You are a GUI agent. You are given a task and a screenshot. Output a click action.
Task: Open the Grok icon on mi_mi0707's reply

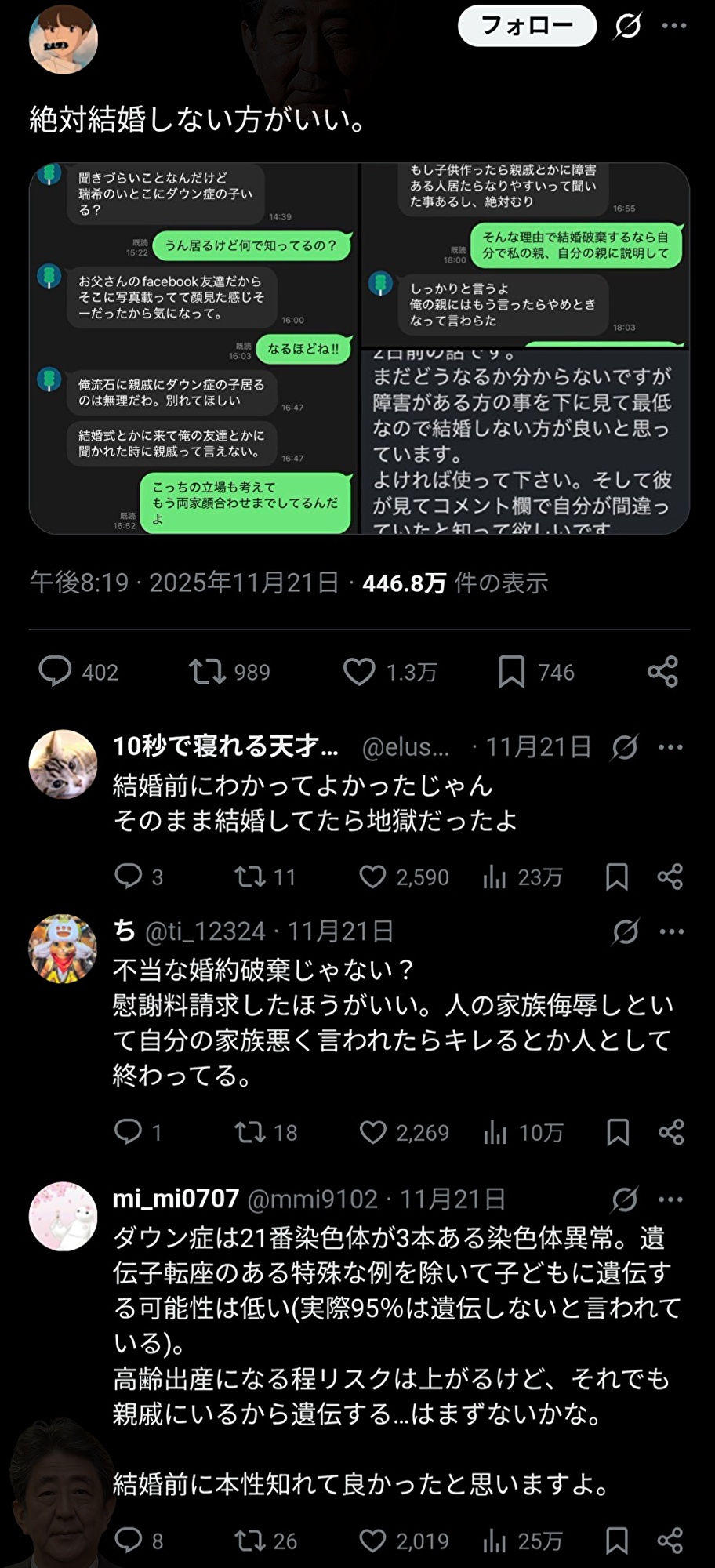pyautogui.click(x=625, y=1200)
